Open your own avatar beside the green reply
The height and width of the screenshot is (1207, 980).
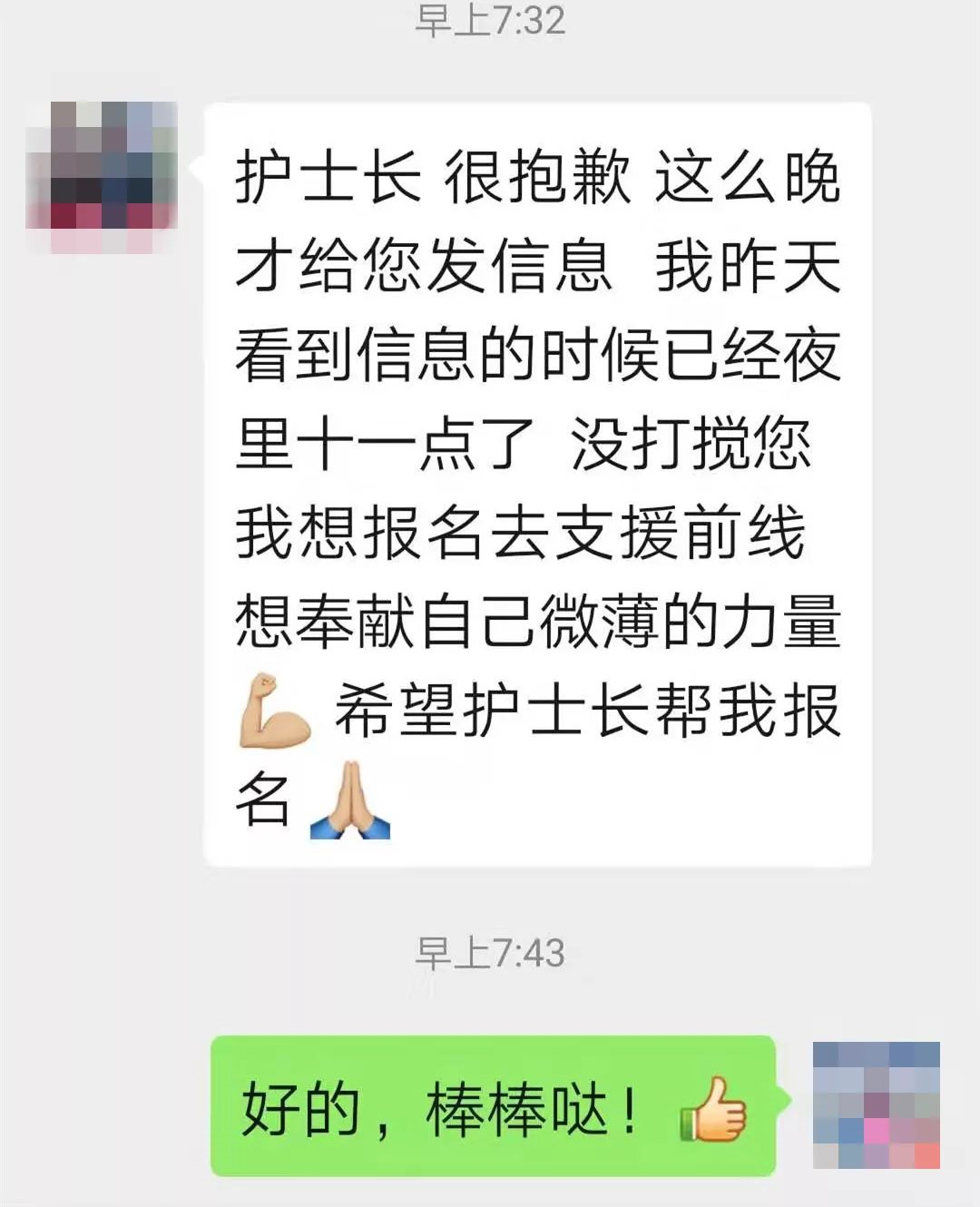tap(876, 1104)
